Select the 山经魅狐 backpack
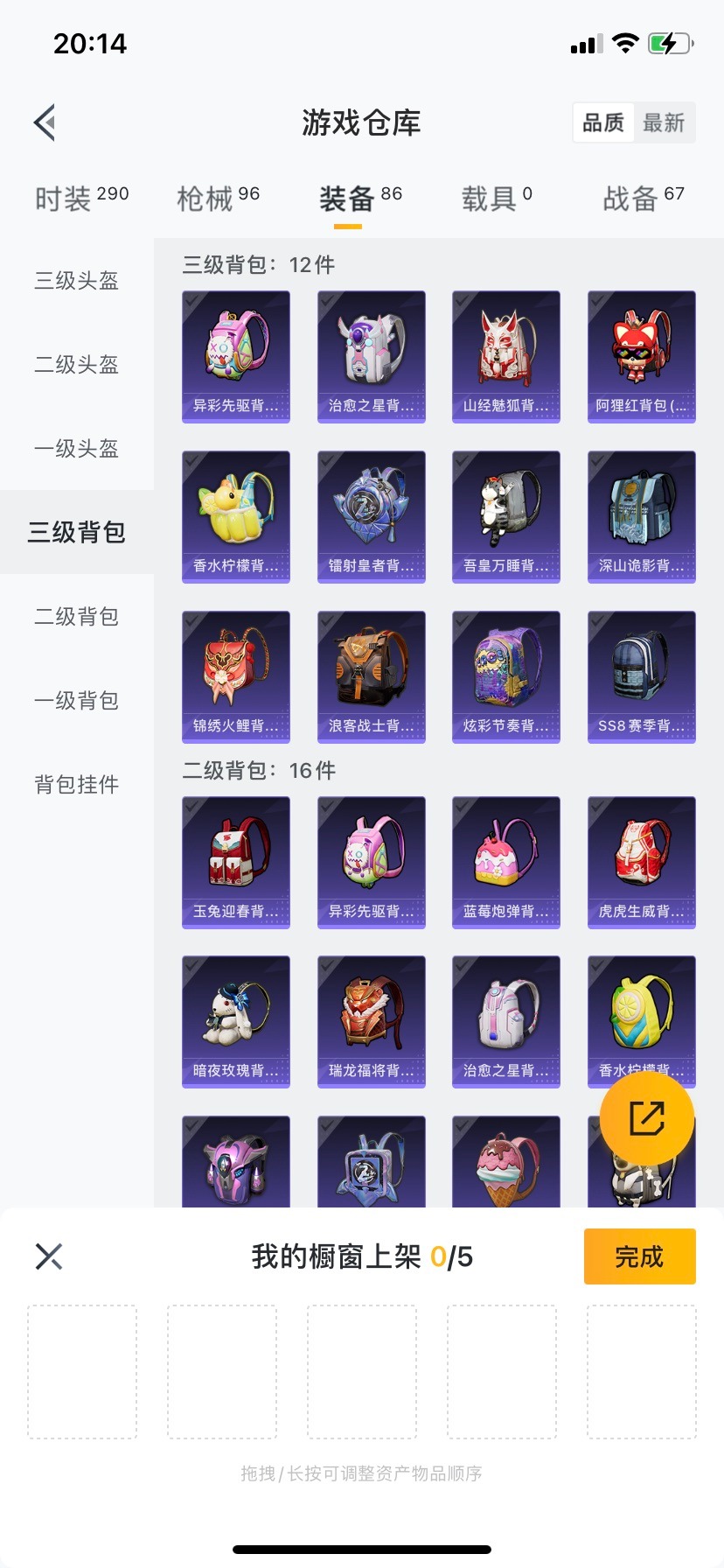The width and height of the screenshot is (724, 1568). click(x=505, y=356)
